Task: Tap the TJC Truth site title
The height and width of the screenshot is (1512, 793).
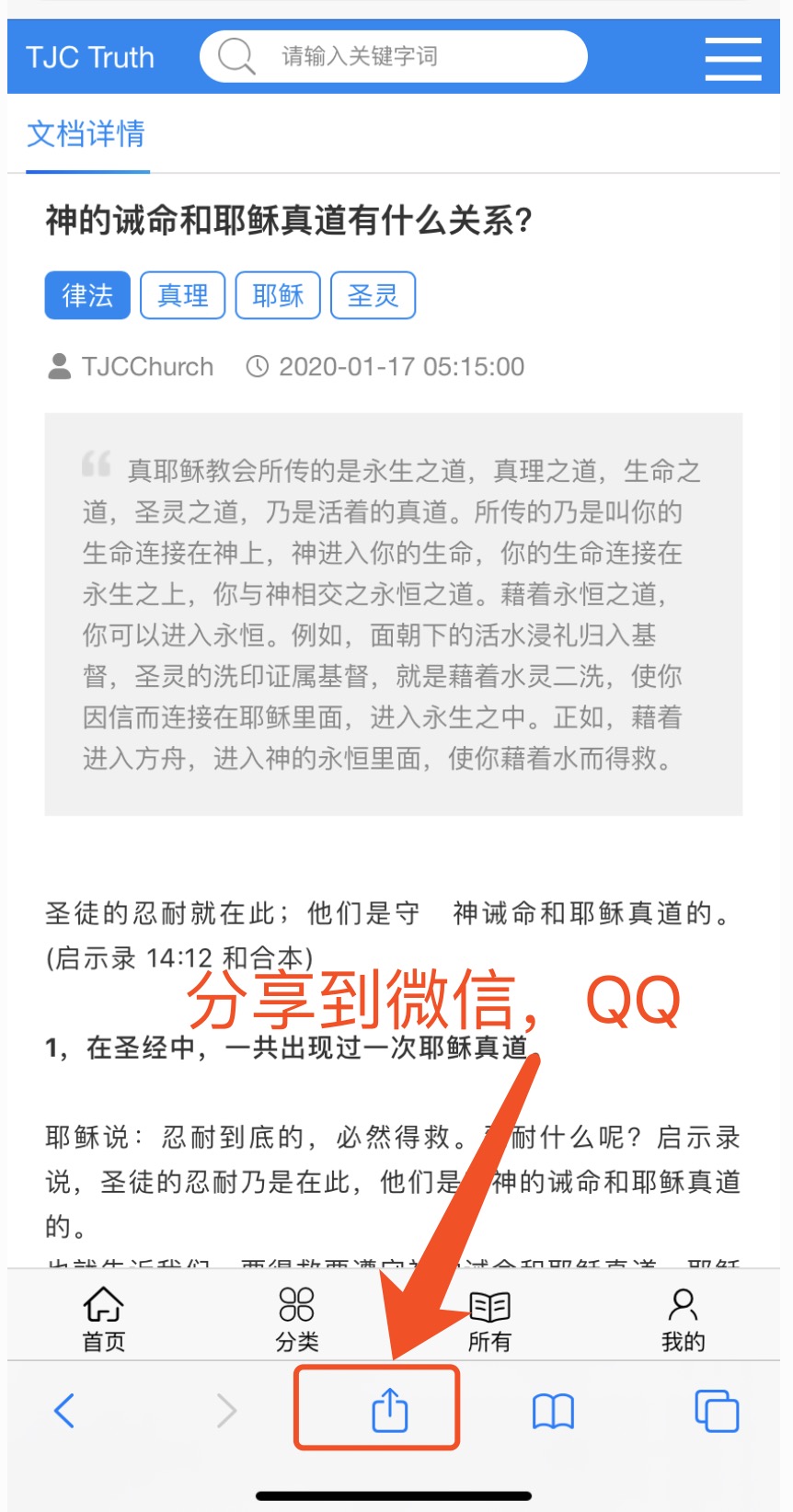Action: click(90, 57)
